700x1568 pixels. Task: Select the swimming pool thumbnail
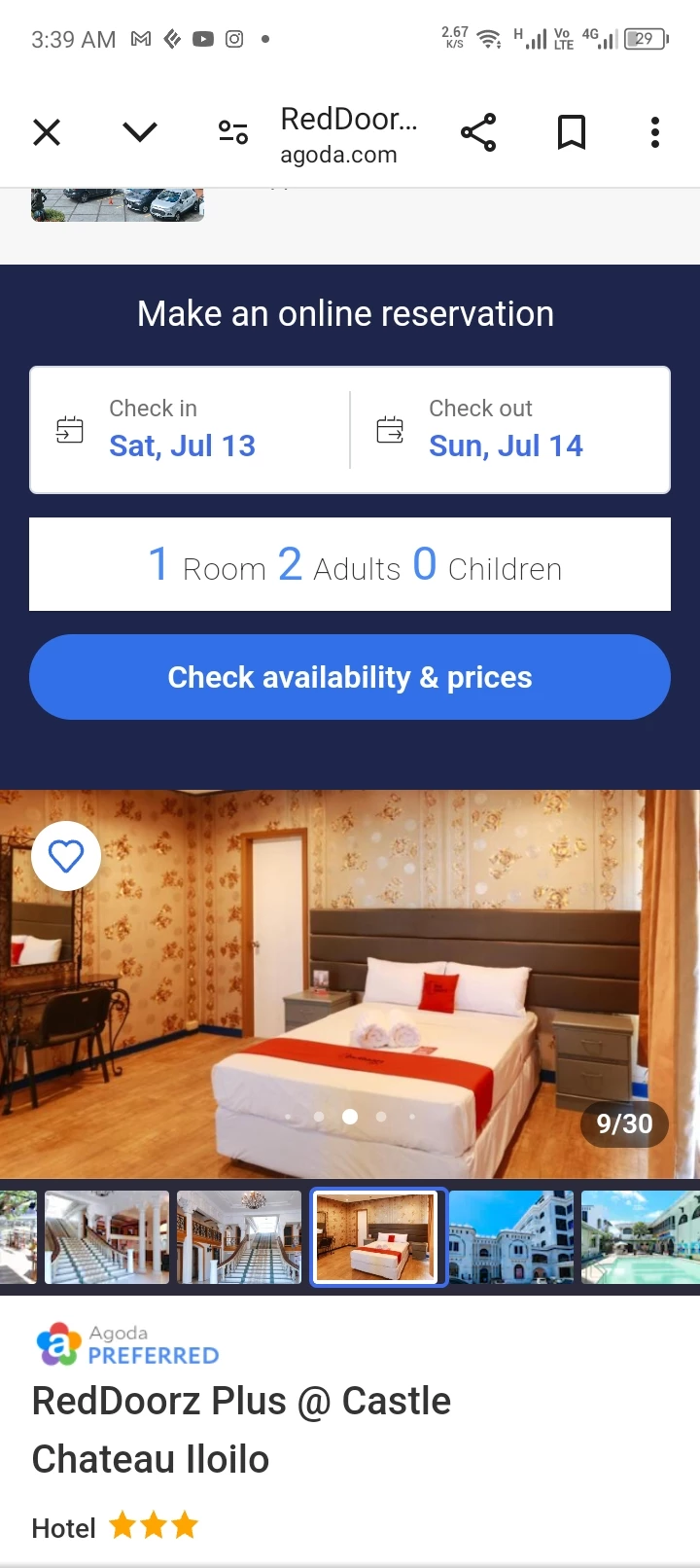pos(641,1237)
